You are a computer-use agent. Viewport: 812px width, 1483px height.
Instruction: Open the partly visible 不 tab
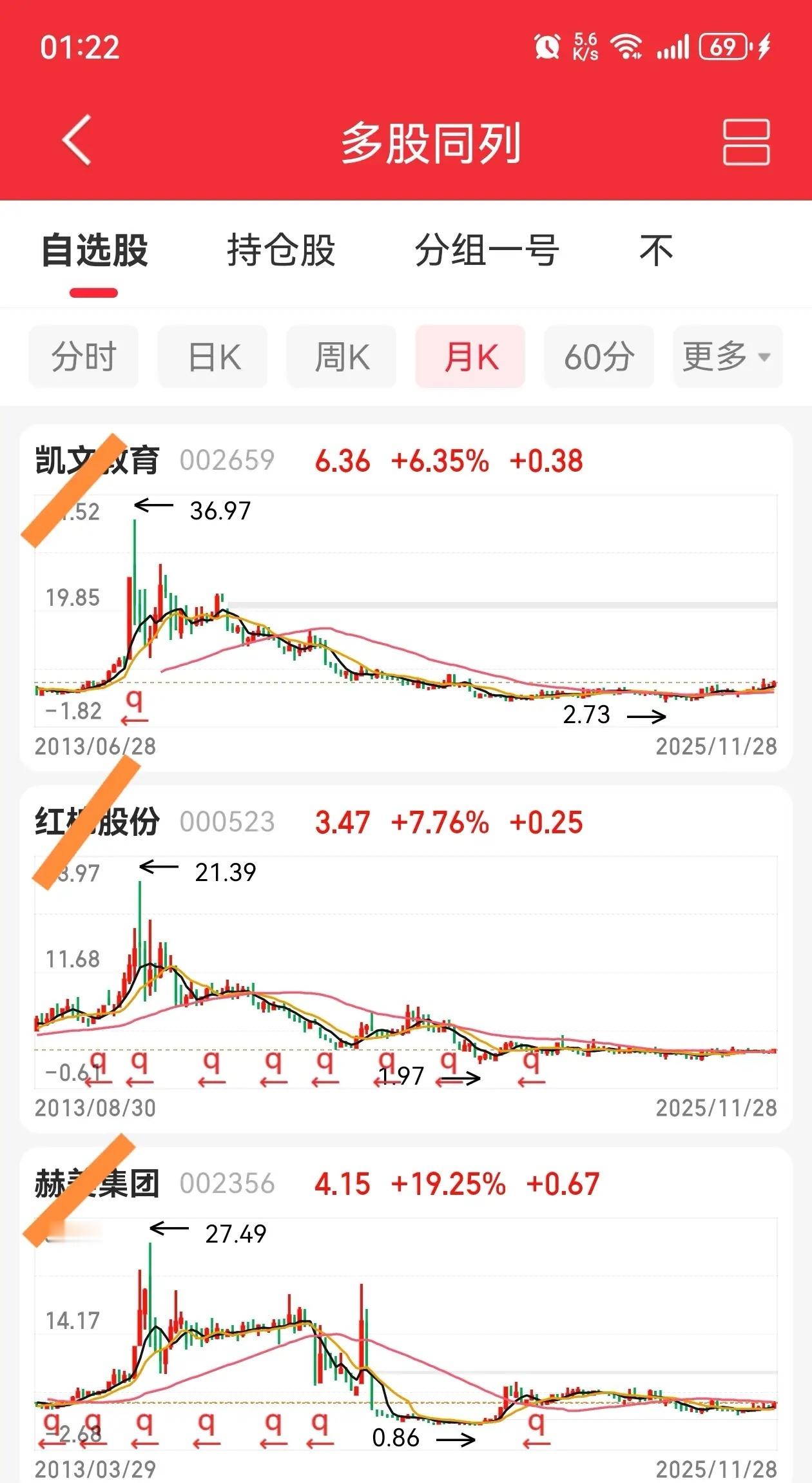(657, 250)
